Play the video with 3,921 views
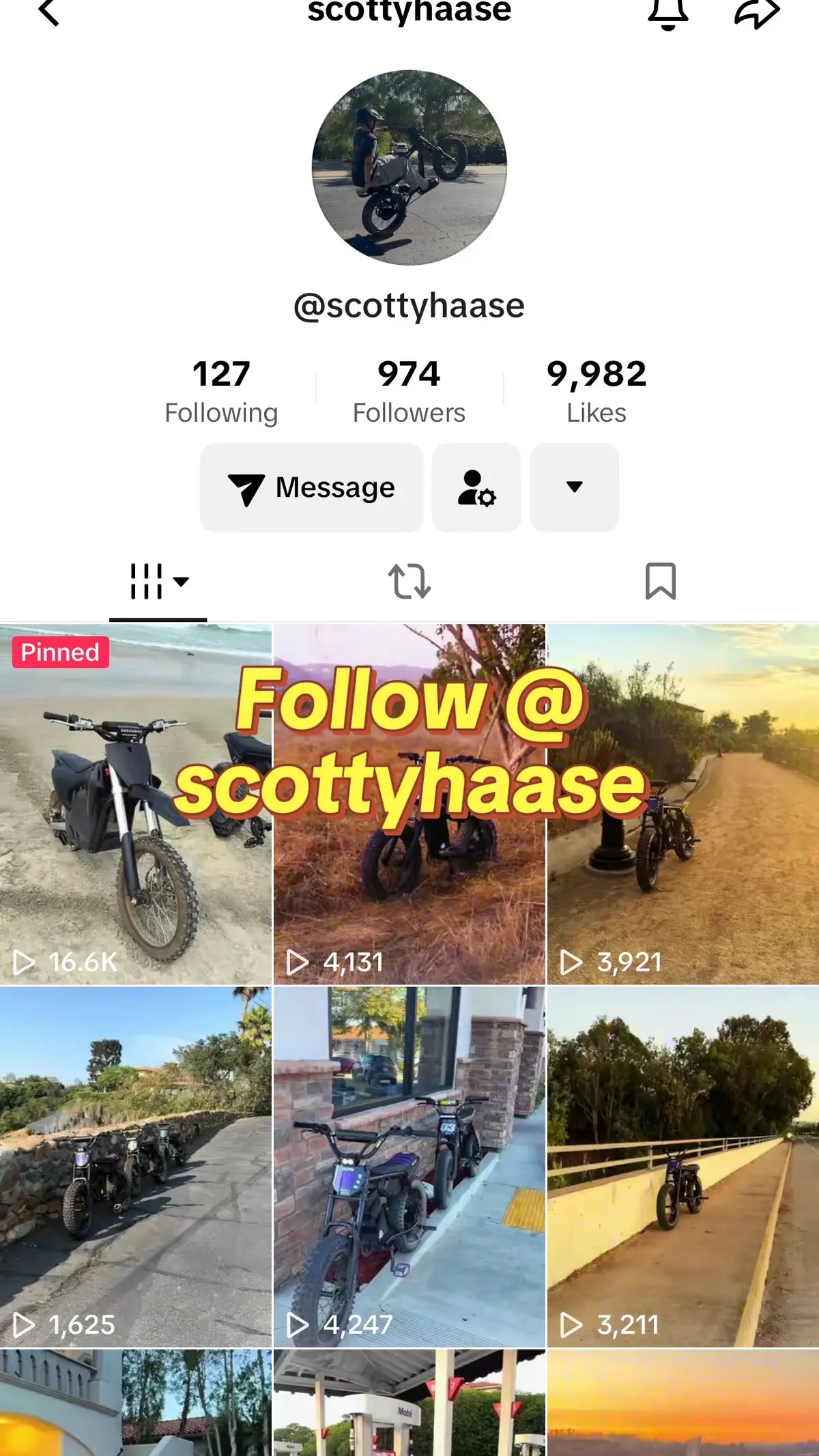Image resolution: width=819 pixels, height=1456 pixels. tap(682, 805)
